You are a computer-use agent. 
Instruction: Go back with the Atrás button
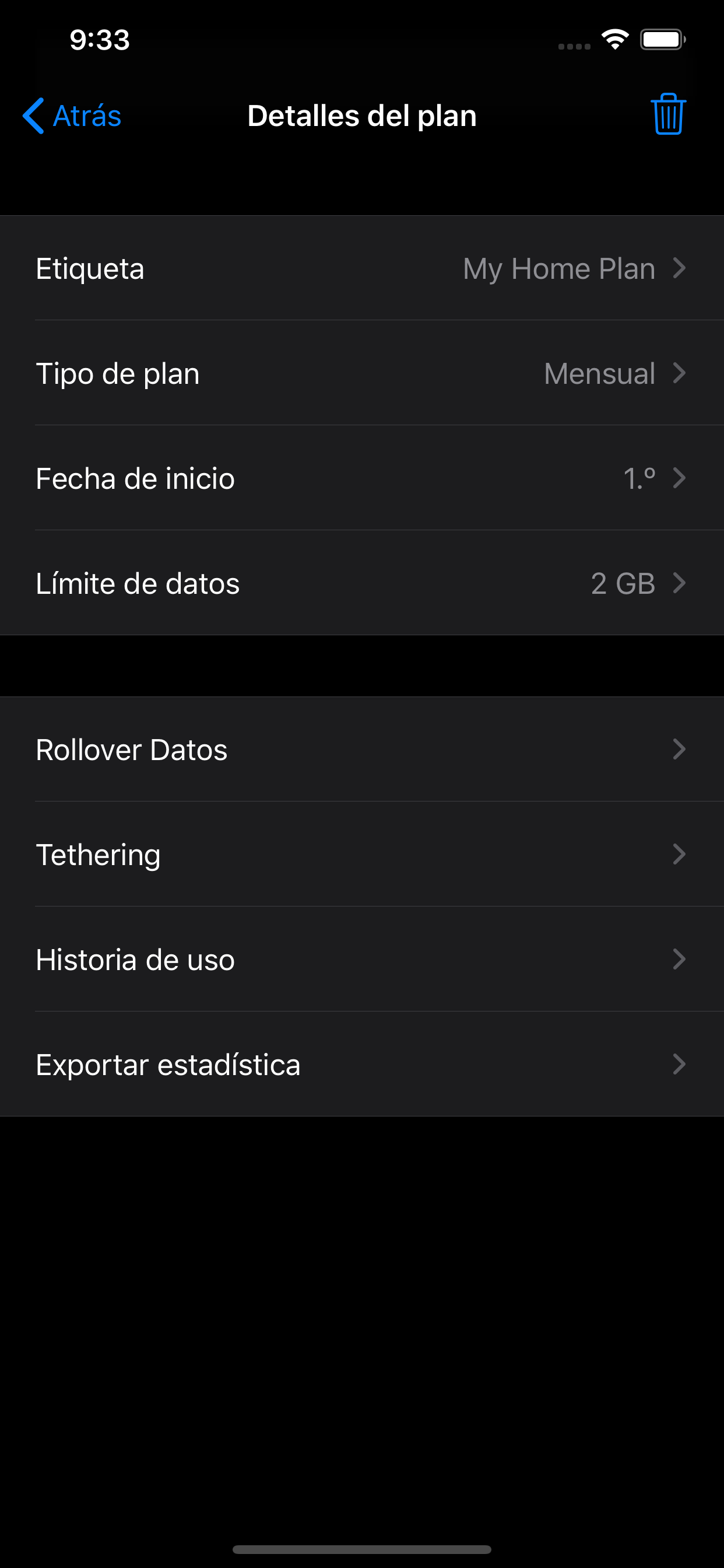[x=72, y=116]
